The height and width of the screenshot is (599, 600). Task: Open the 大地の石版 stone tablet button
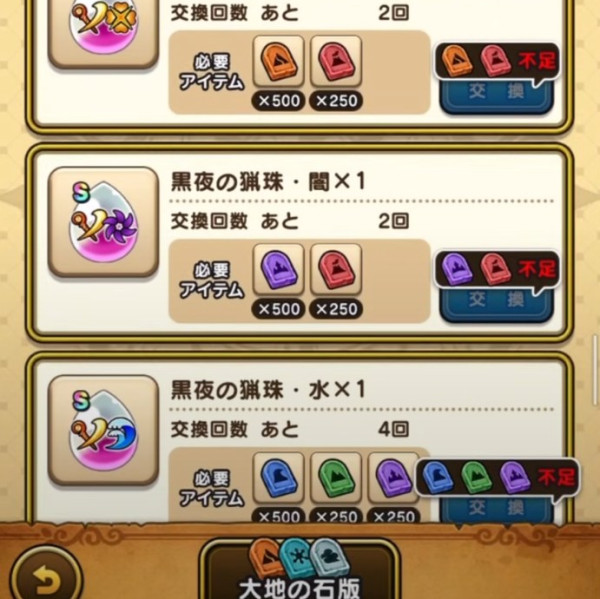[x=299, y=573]
